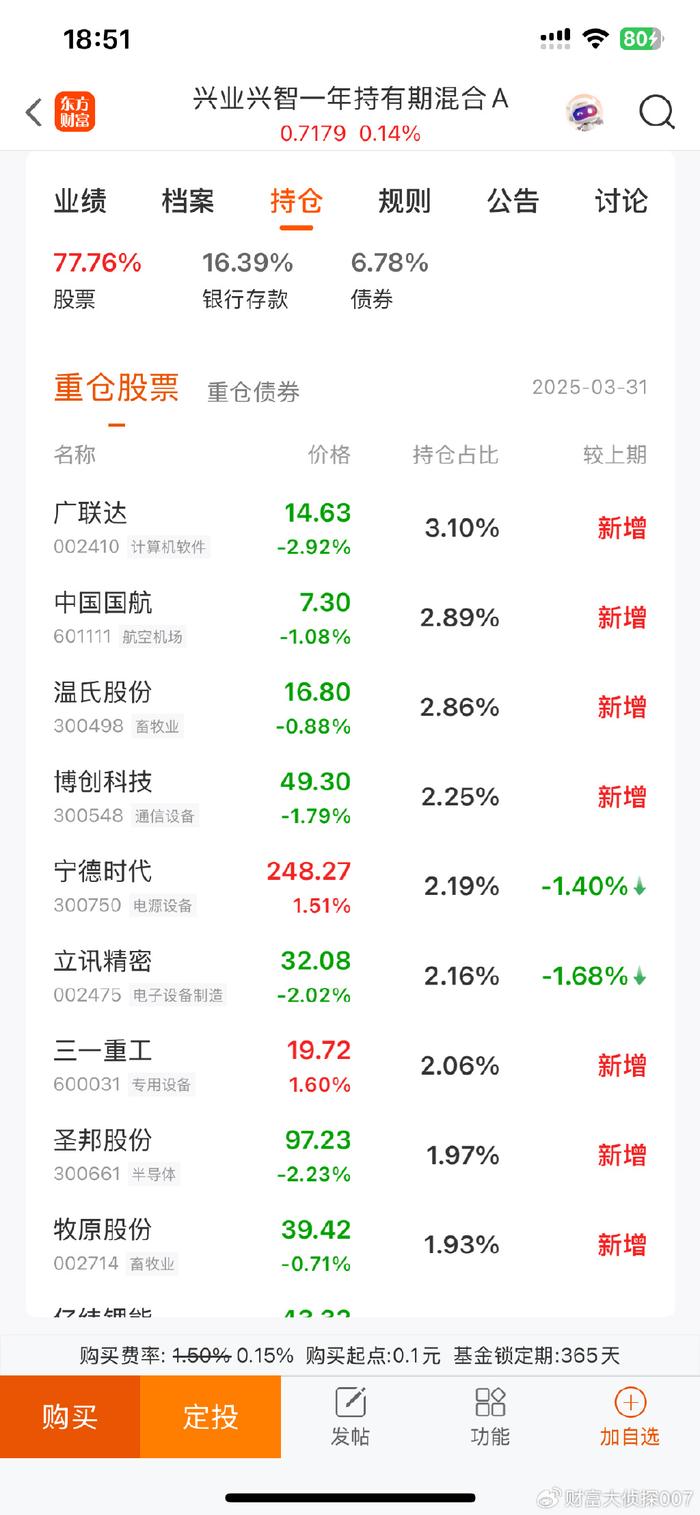This screenshot has width=700, height=1515.
Task: Tap 发帖 to write a post
Action: (x=350, y=1417)
